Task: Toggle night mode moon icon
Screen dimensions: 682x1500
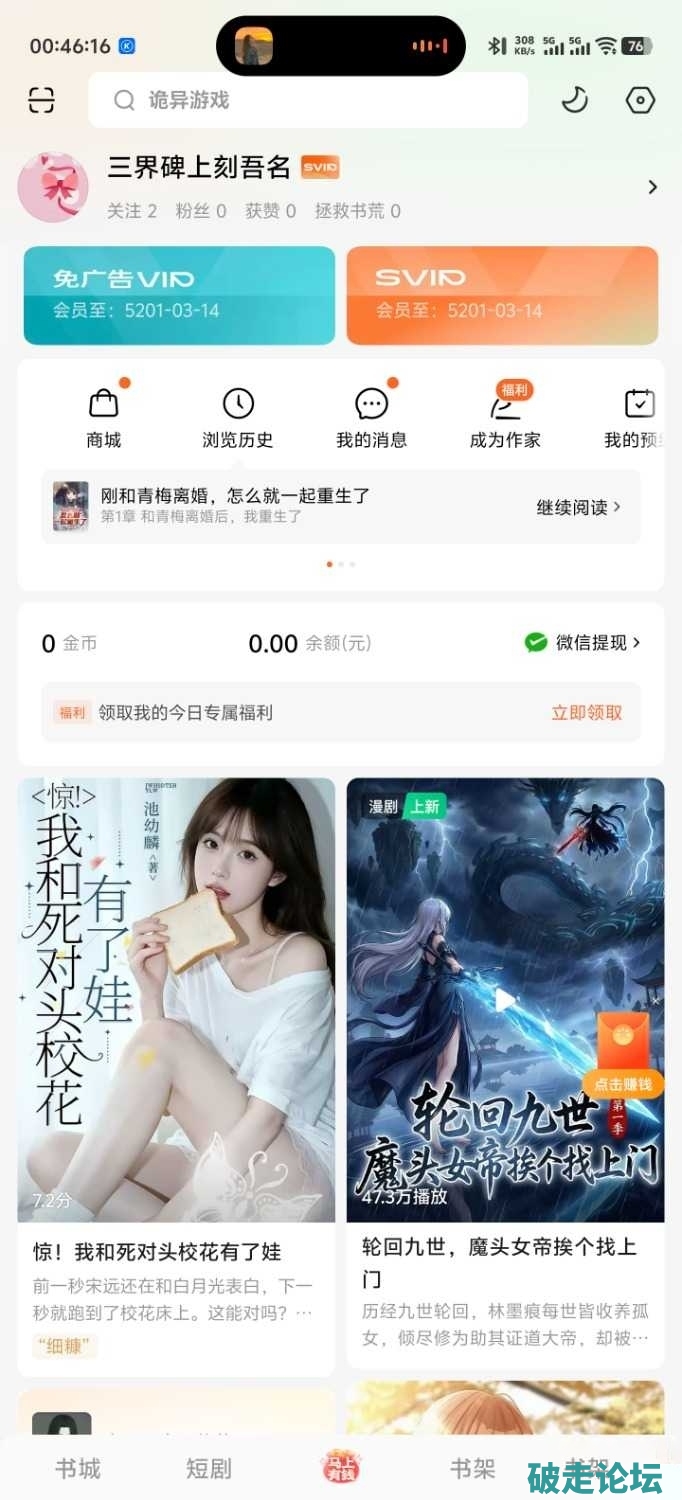Action: coord(574,100)
